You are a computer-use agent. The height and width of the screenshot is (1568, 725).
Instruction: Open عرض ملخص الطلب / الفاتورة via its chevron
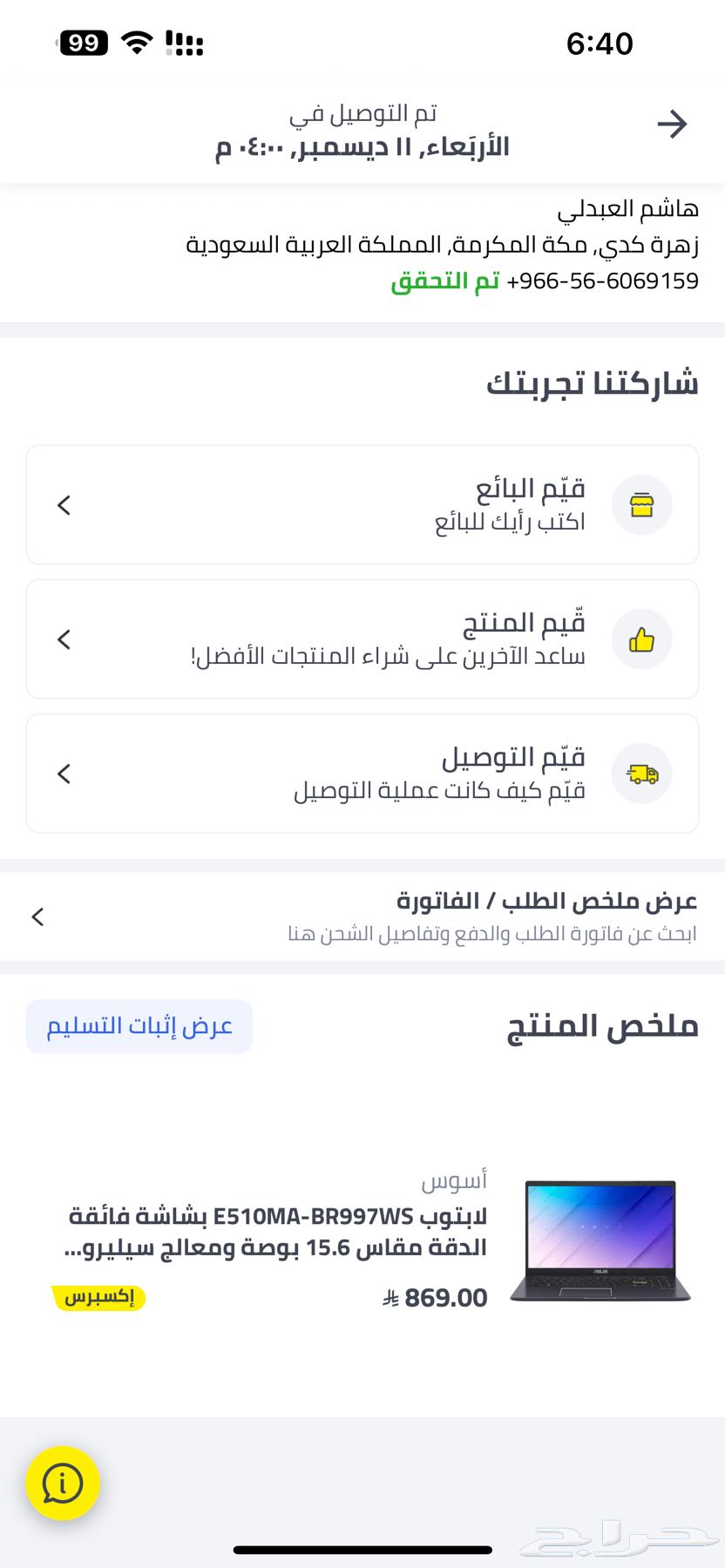point(37,917)
